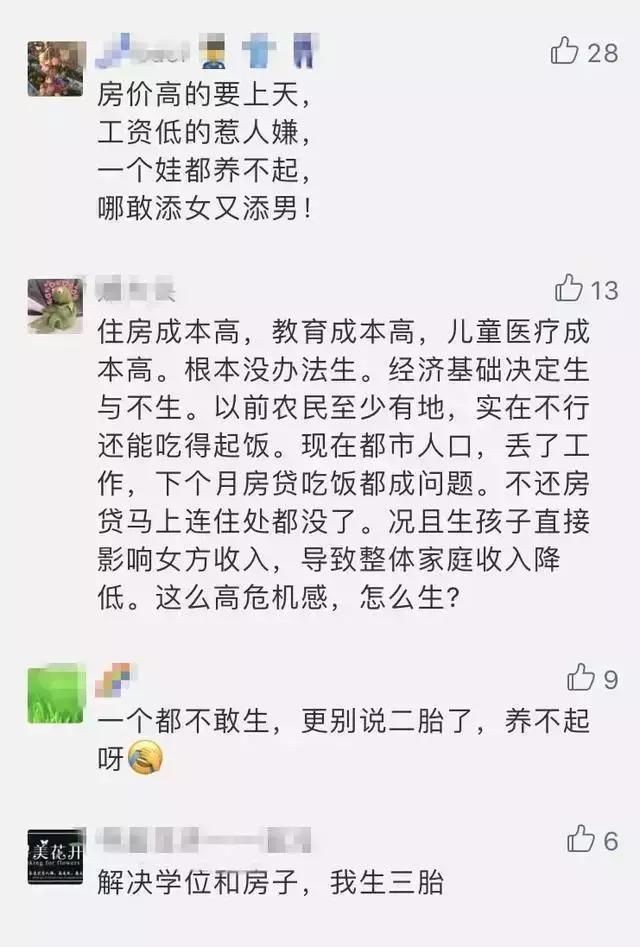Like the comment starting with 住房成本高

570,289
